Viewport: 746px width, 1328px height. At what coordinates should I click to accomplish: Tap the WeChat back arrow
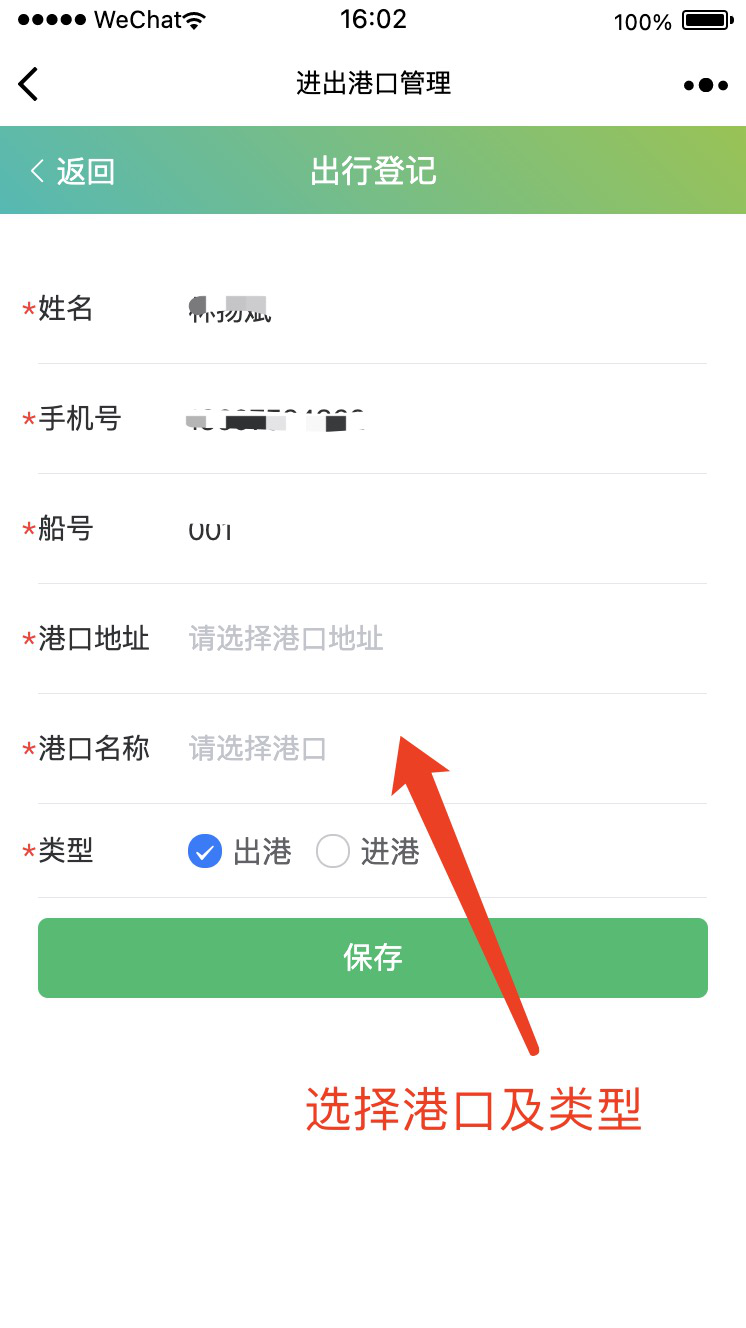point(28,84)
